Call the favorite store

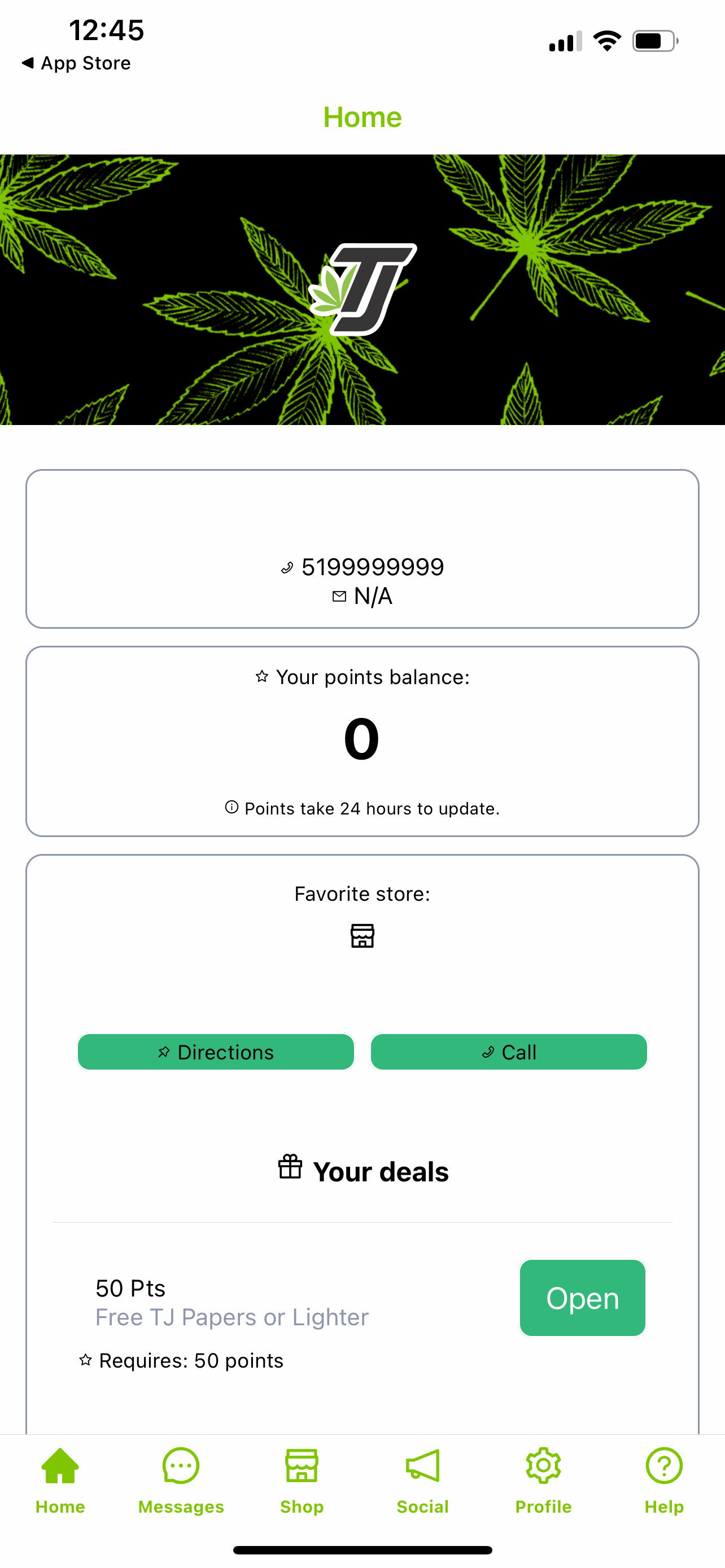(508, 1052)
